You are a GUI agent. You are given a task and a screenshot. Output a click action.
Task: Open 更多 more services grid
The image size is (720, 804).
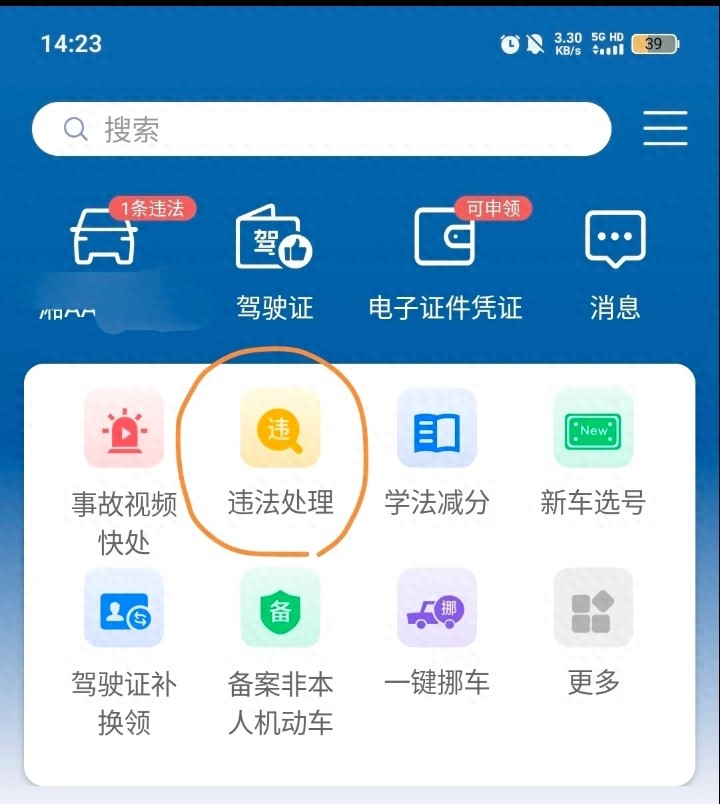[592, 609]
